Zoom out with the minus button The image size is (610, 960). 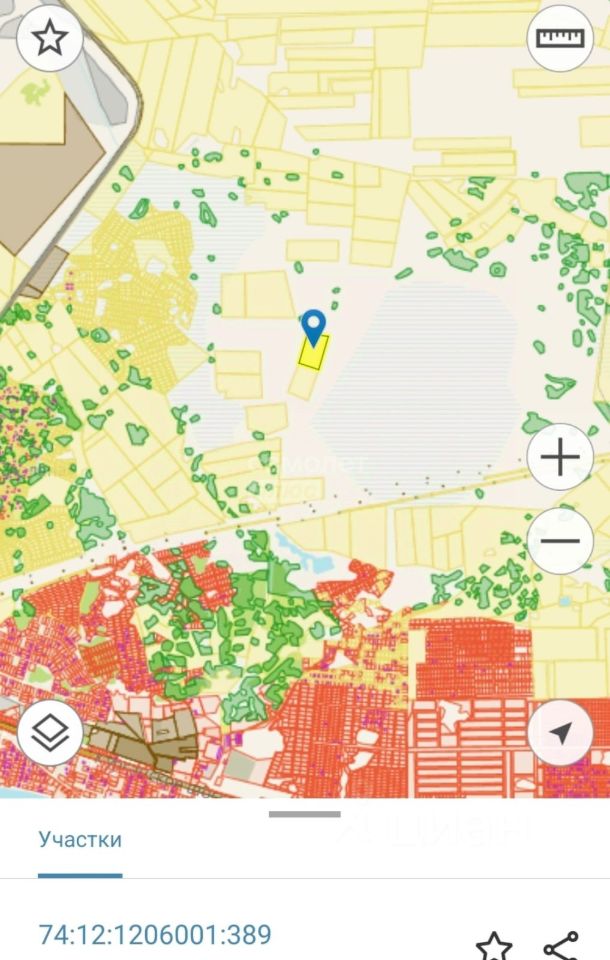560,541
